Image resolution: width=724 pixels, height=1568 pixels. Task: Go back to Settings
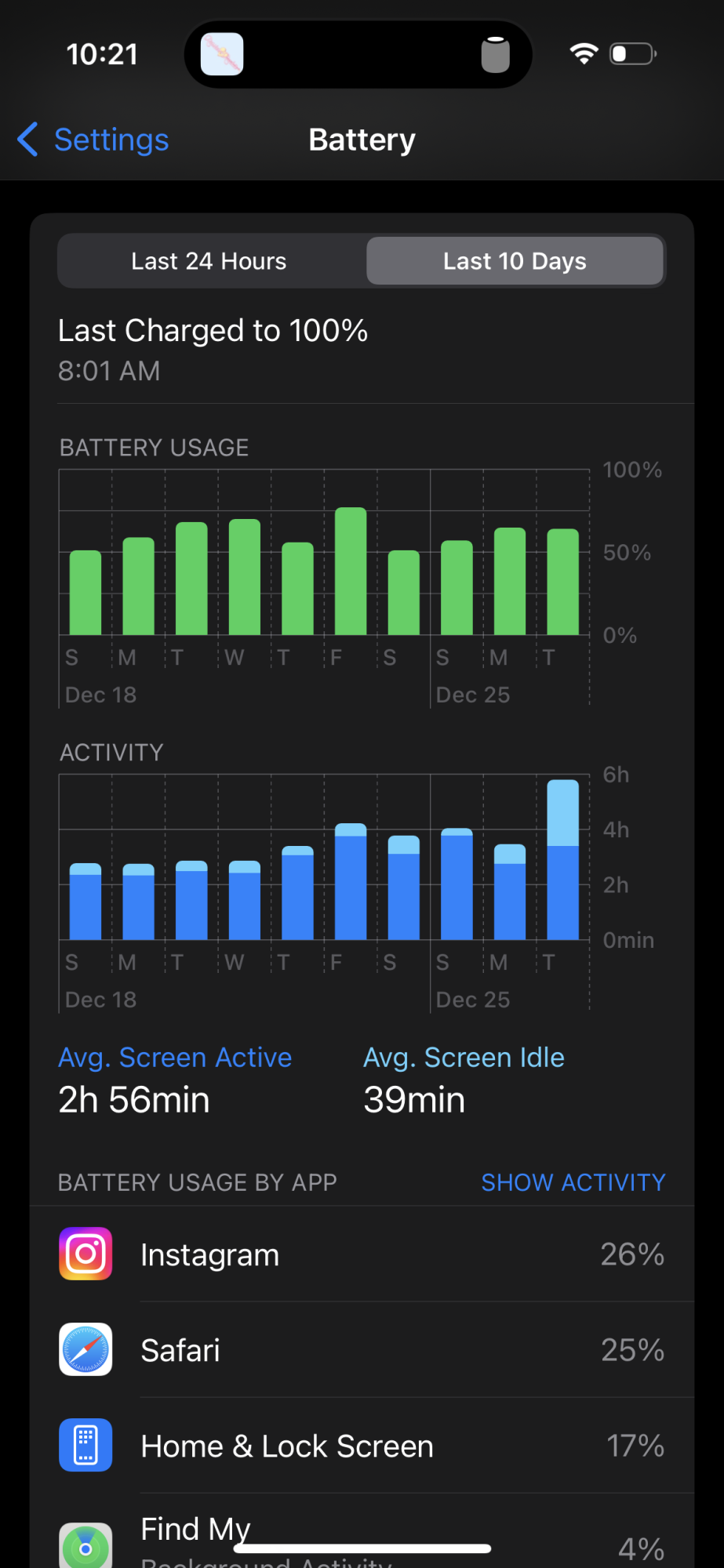click(x=94, y=140)
